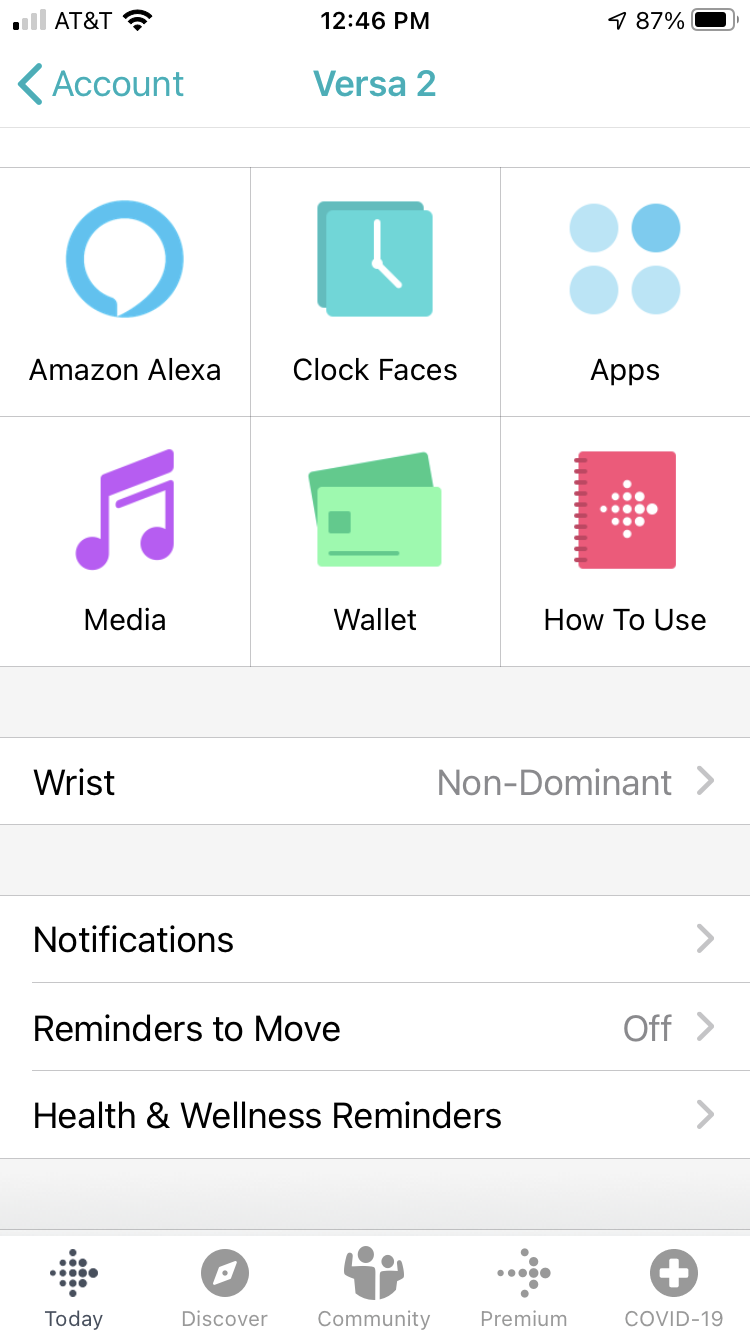Image resolution: width=750 pixels, height=1334 pixels.
Task: Go back to Account
Action: tap(101, 84)
